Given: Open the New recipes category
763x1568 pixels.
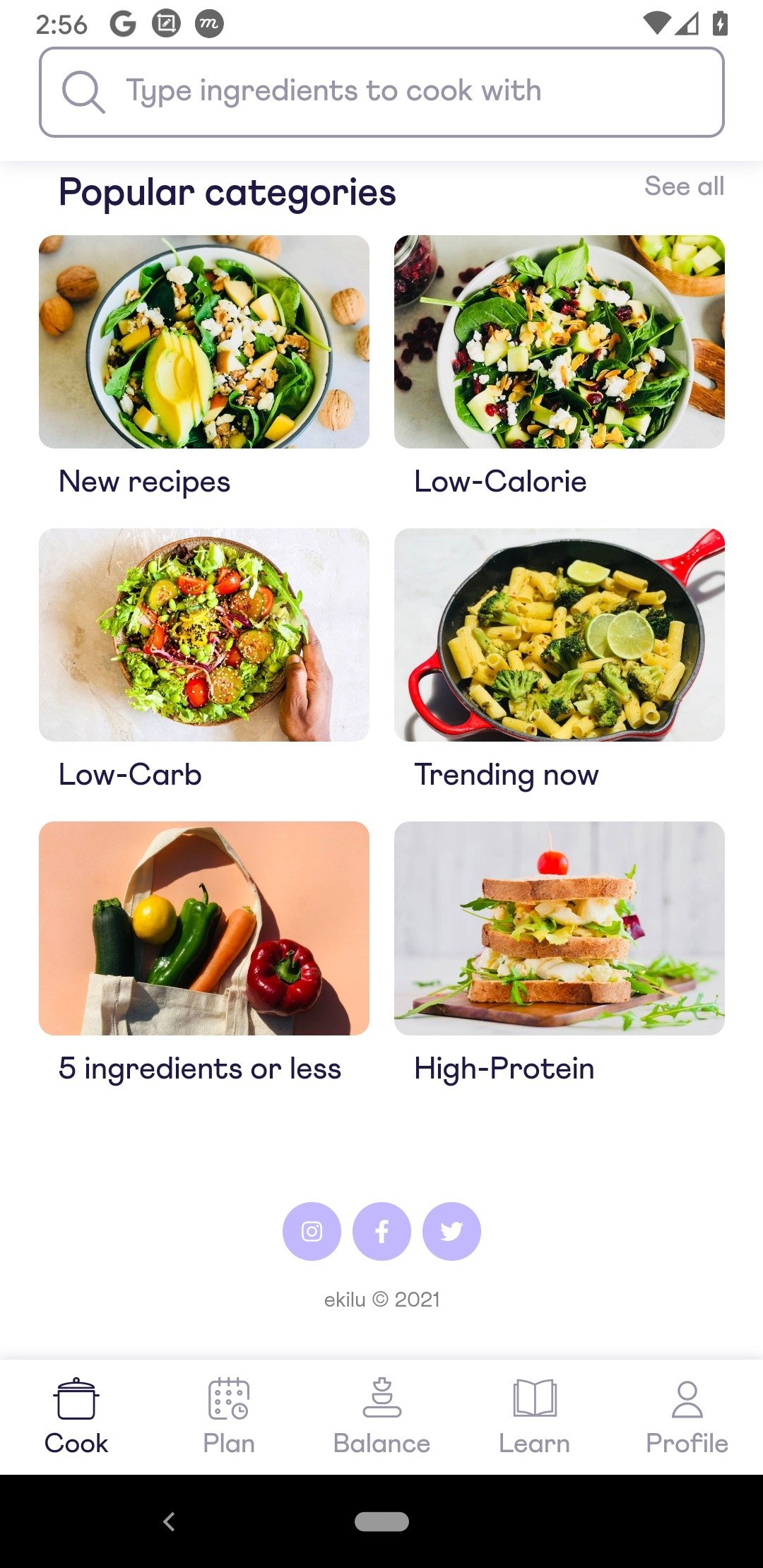Looking at the screenshot, I should 203,343.
